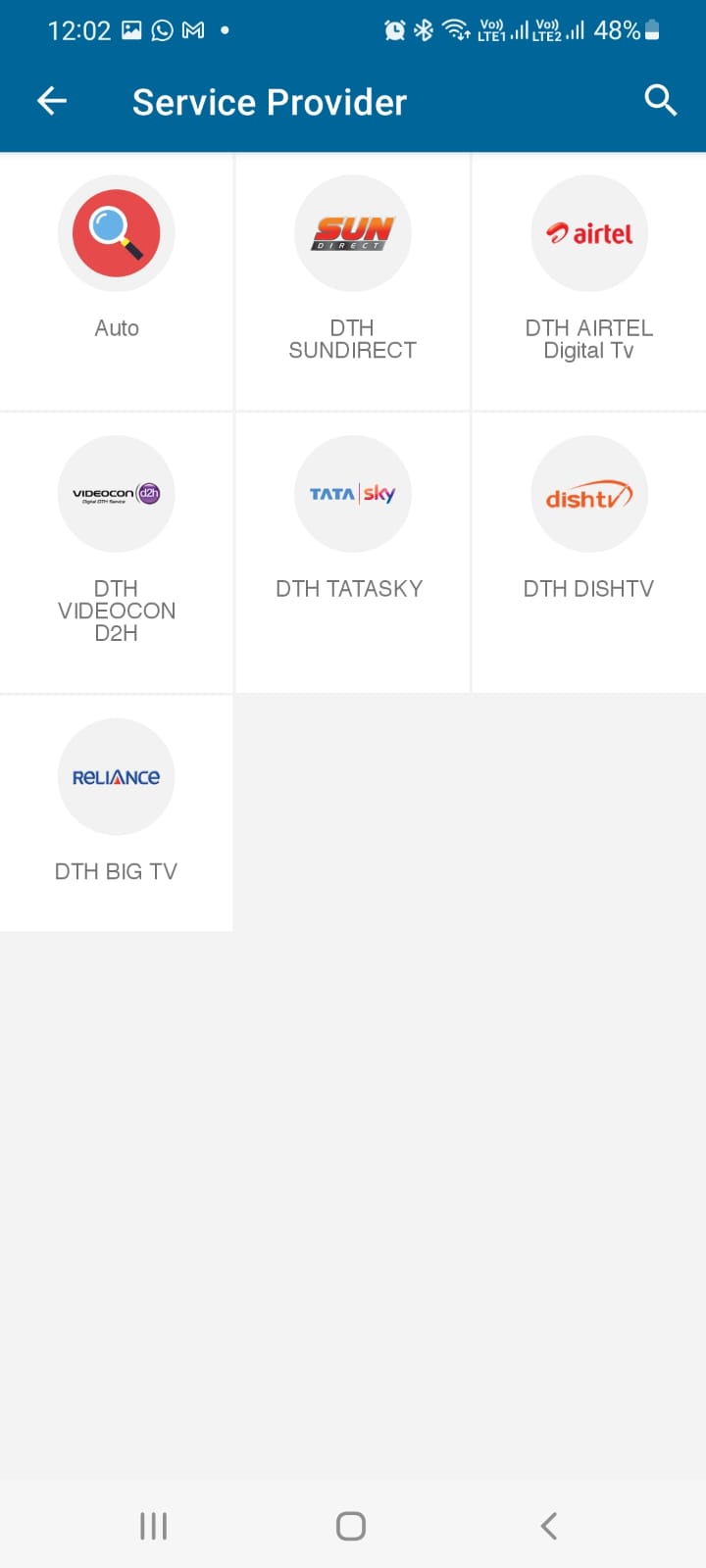Pick DTH VIDEOCON D2H
The height and width of the screenshot is (1568, 706).
click(x=117, y=553)
